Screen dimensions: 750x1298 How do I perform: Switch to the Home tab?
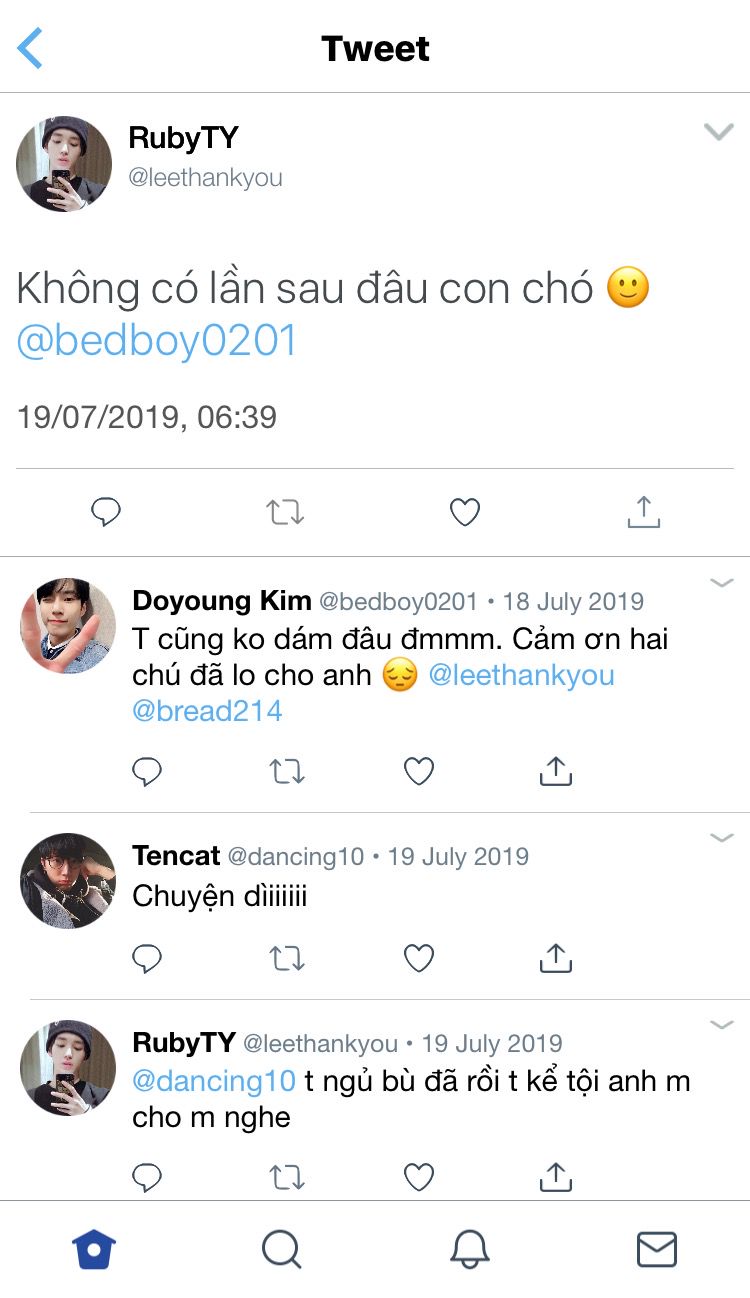click(94, 1249)
